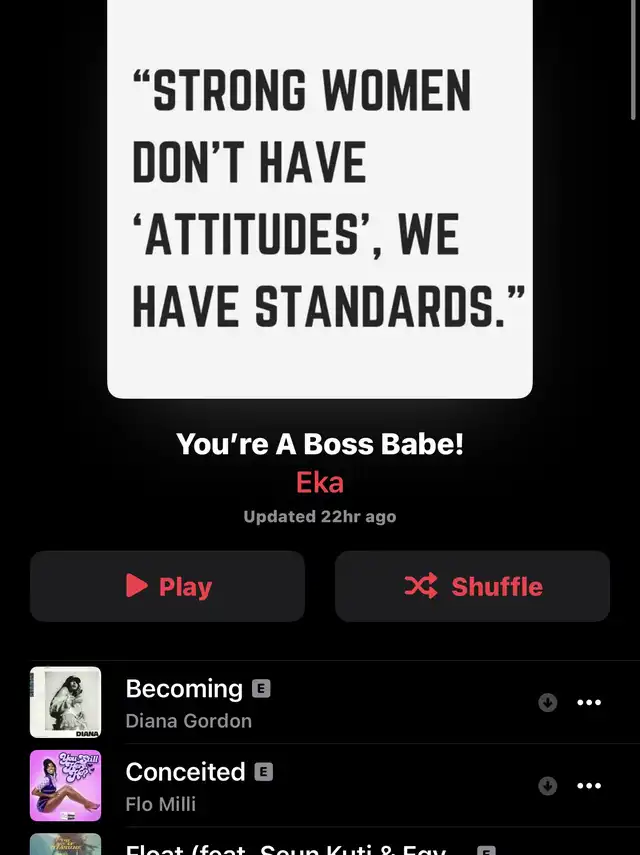Download the song Conceited
Image resolution: width=640 pixels, height=855 pixels.
(x=547, y=786)
